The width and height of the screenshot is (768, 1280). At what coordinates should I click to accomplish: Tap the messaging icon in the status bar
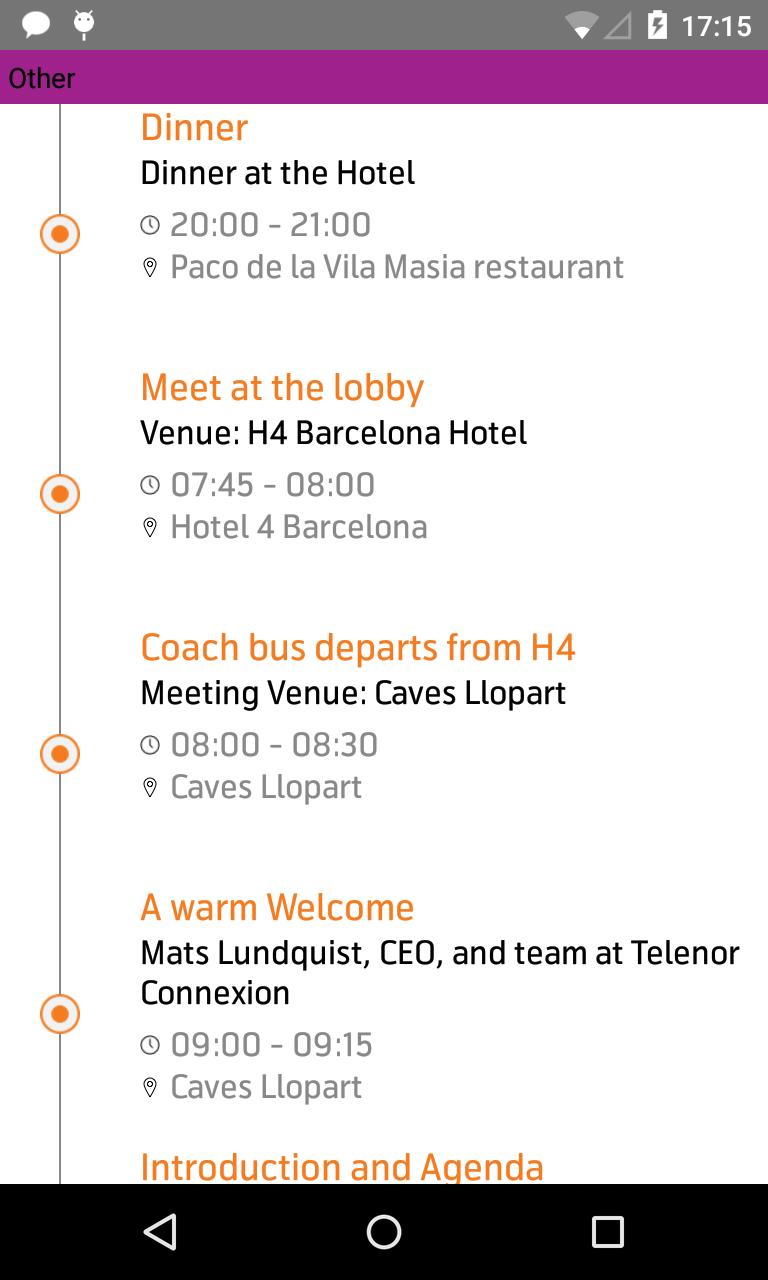point(34,25)
